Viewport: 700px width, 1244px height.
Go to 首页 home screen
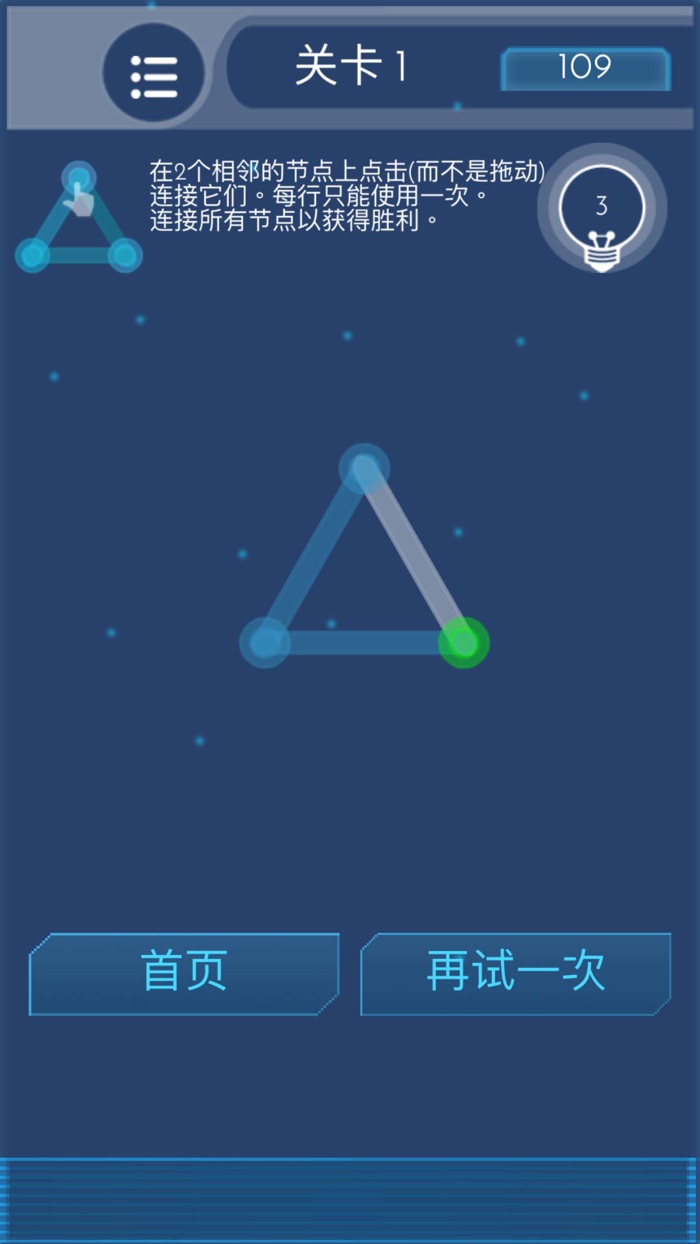[184, 973]
